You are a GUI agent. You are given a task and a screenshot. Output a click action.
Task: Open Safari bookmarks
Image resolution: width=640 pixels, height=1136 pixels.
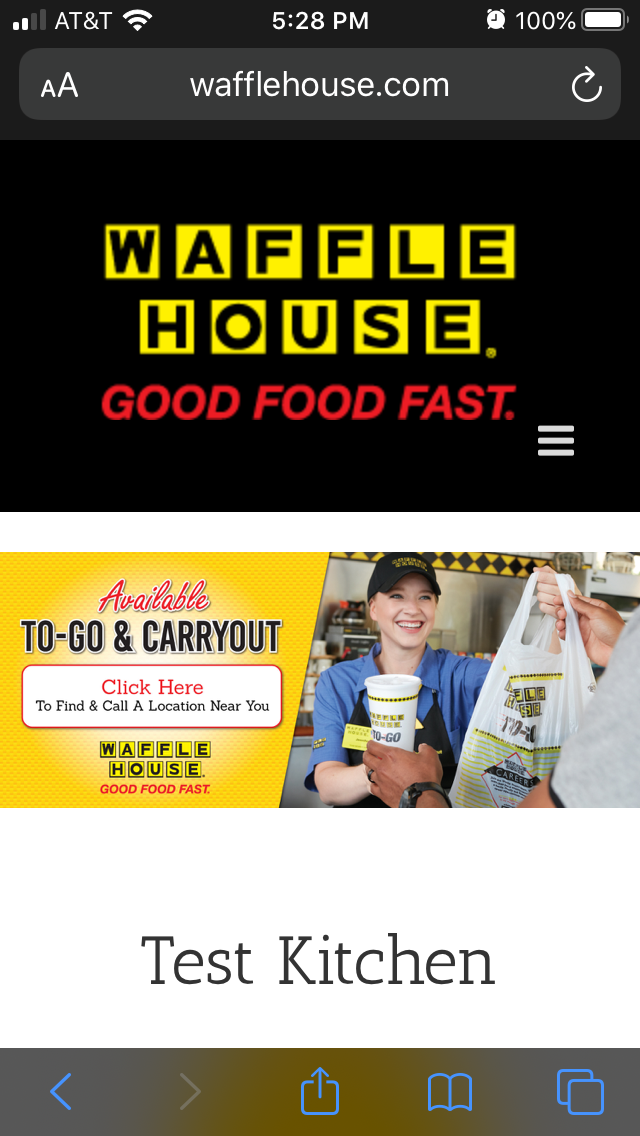449,1092
